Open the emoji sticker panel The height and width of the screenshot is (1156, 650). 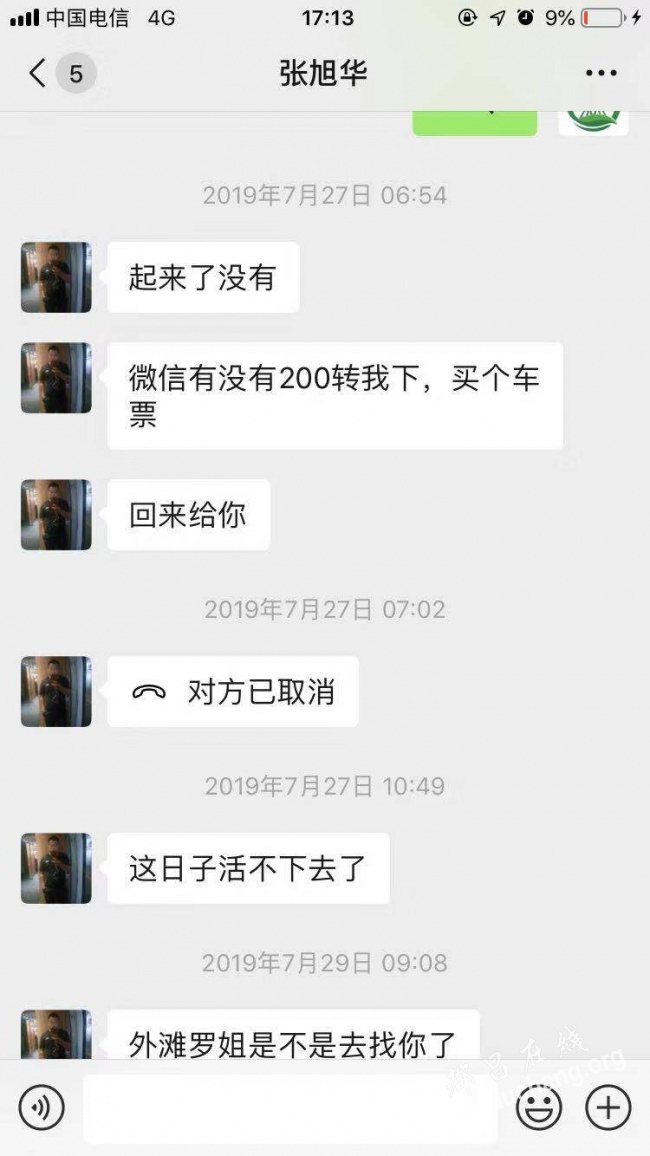[x=539, y=1107]
